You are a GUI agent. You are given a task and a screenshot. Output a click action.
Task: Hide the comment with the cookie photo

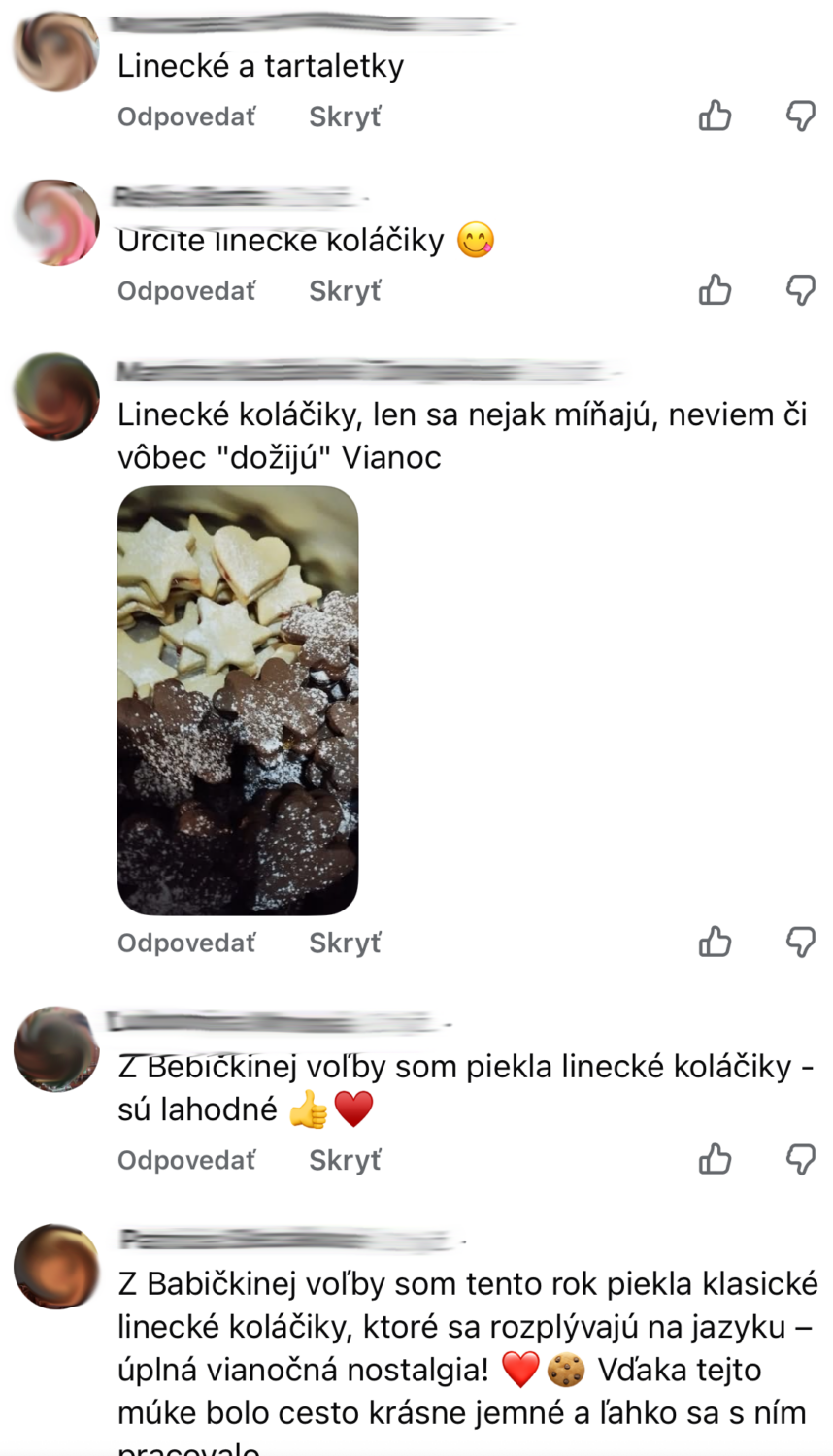click(x=345, y=943)
